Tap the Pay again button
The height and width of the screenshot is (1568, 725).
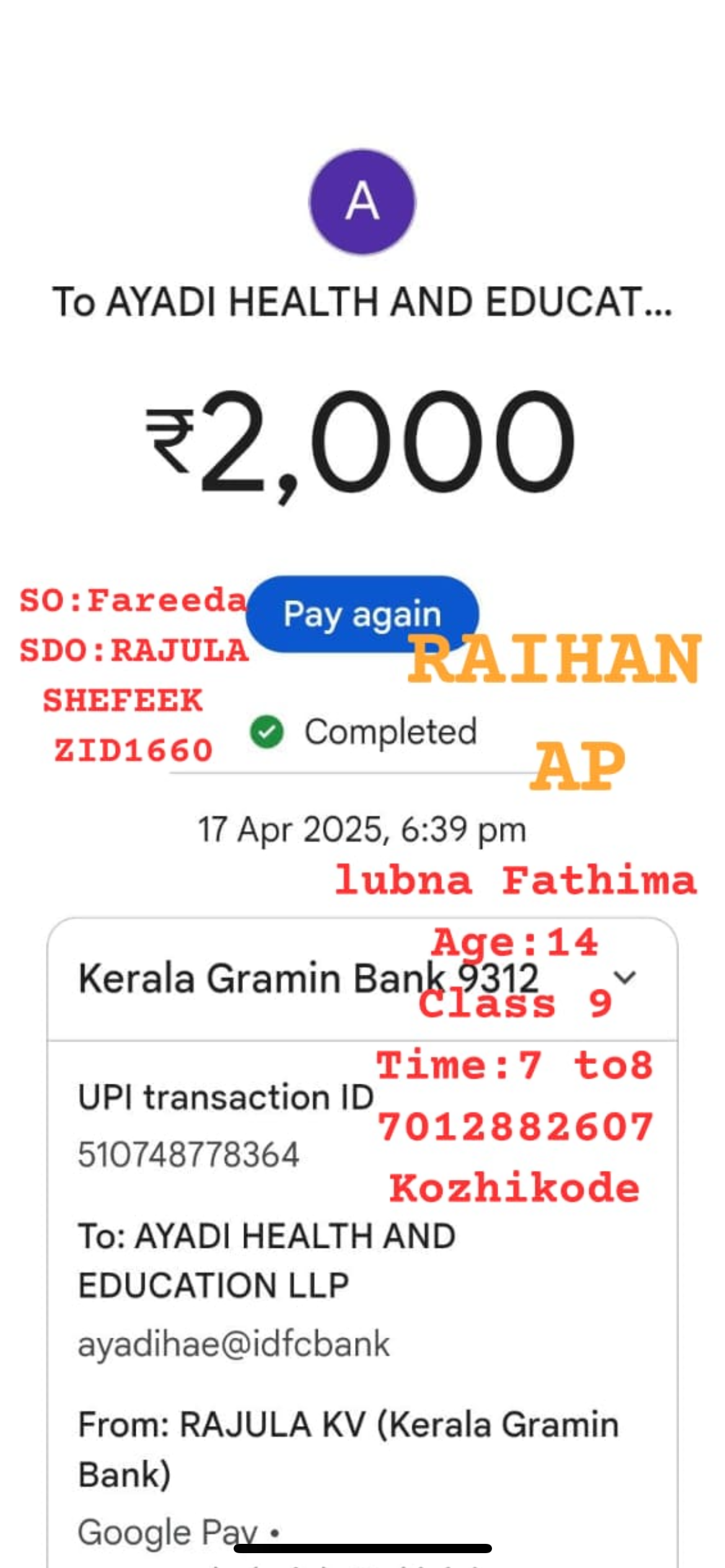coord(362,614)
